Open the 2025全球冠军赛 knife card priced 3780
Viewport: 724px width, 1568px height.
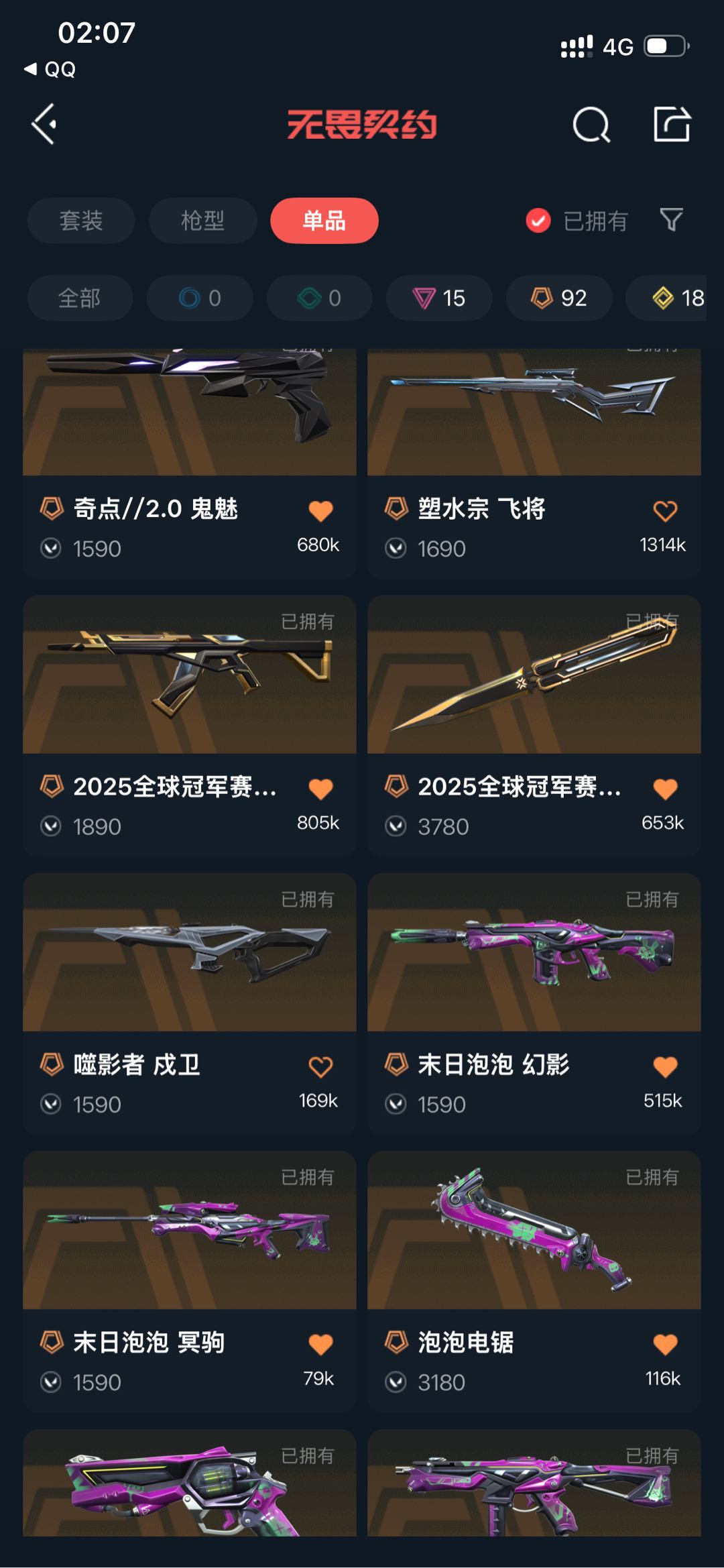pos(534,726)
